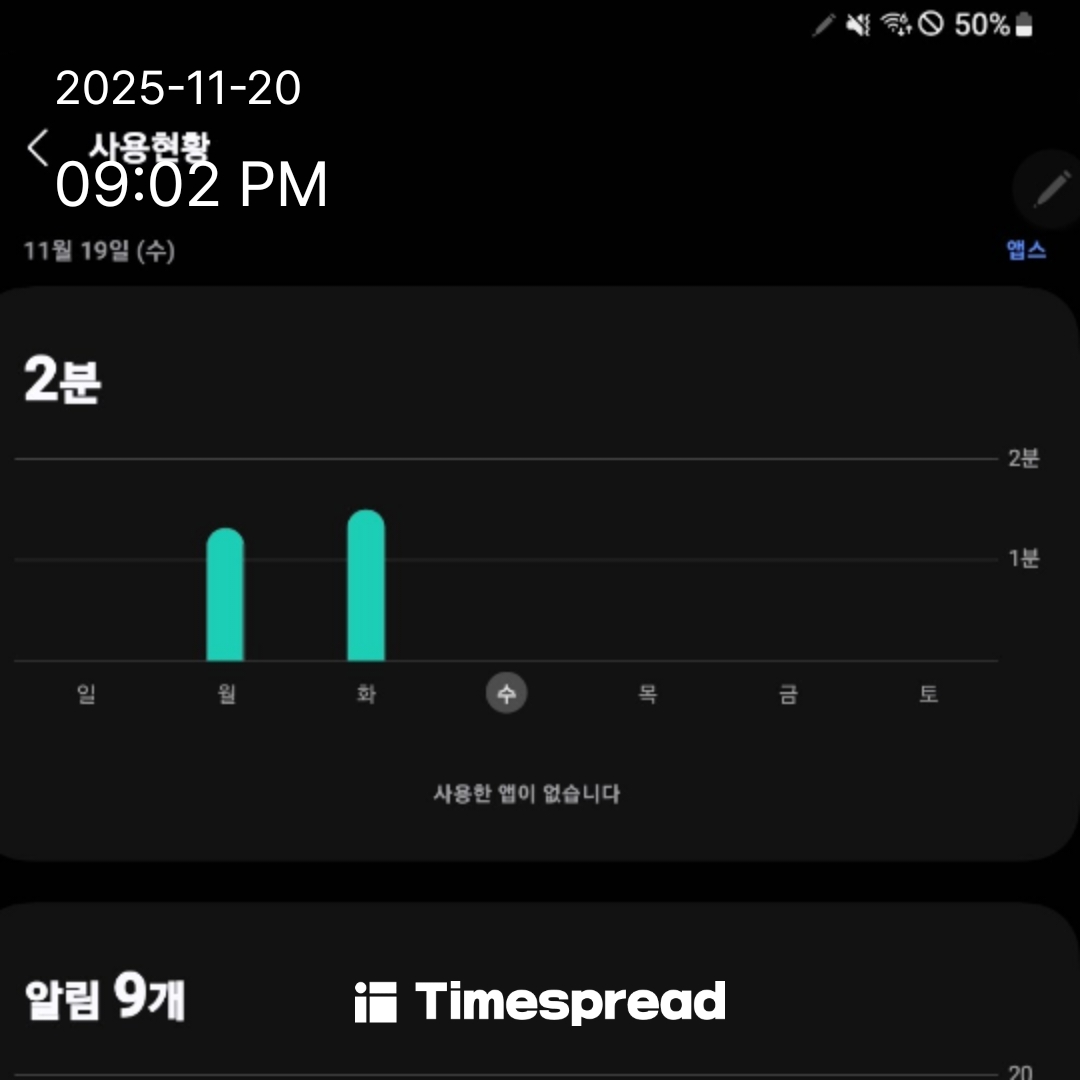Select 토 in the weekly chart
The height and width of the screenshot is (1080, 1080).
click(928, 694)
